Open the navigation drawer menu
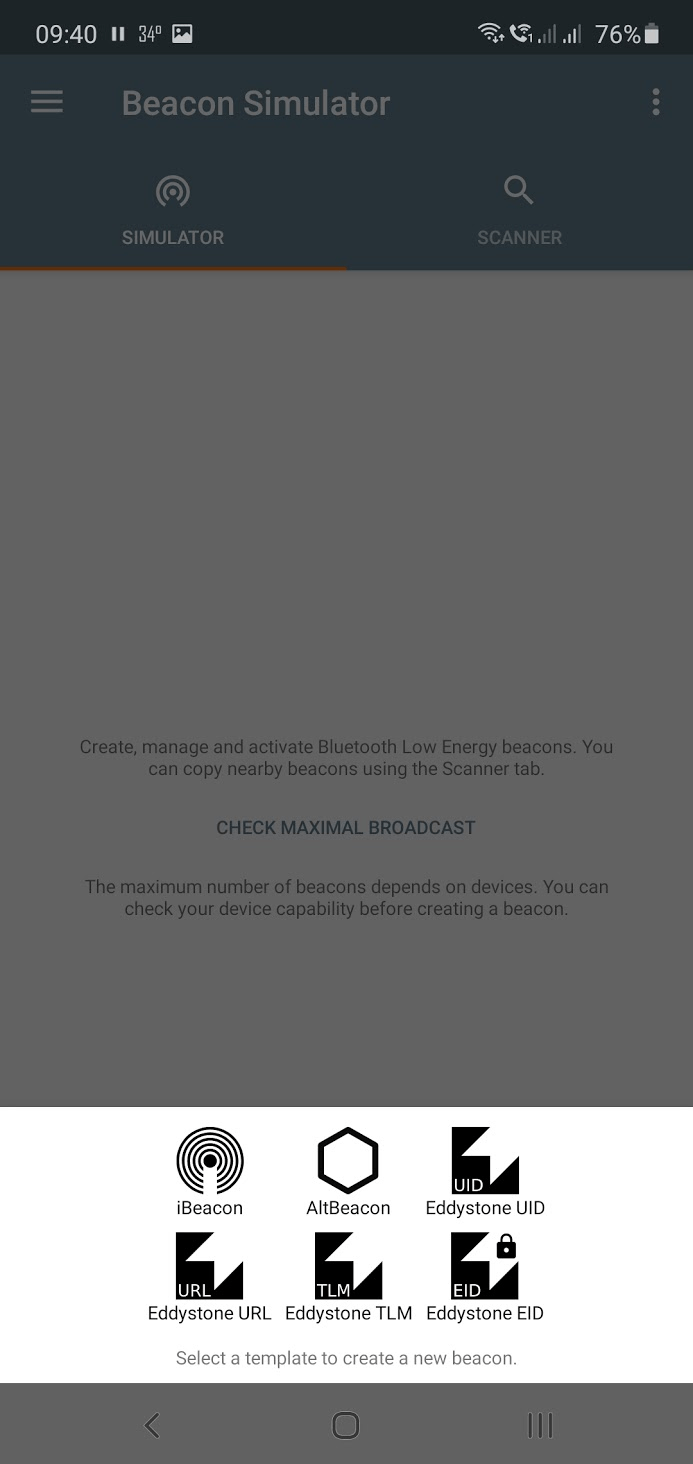The height and width of the screenshot is (1464, 693). 47,102
